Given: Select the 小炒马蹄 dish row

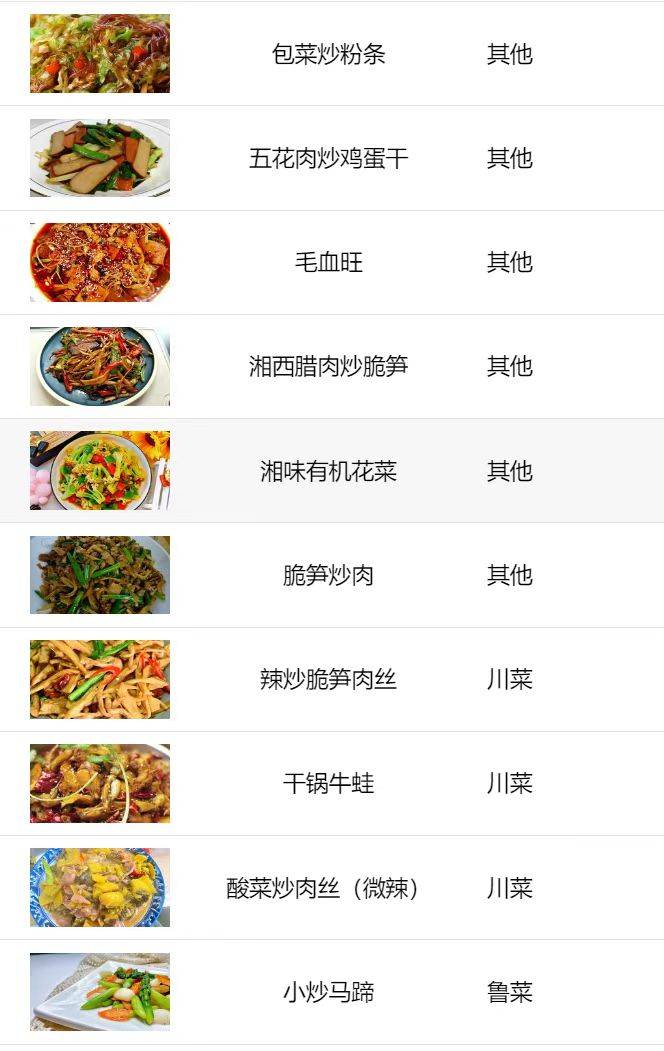Looking at the screenshot, I should tap(328, 992).
